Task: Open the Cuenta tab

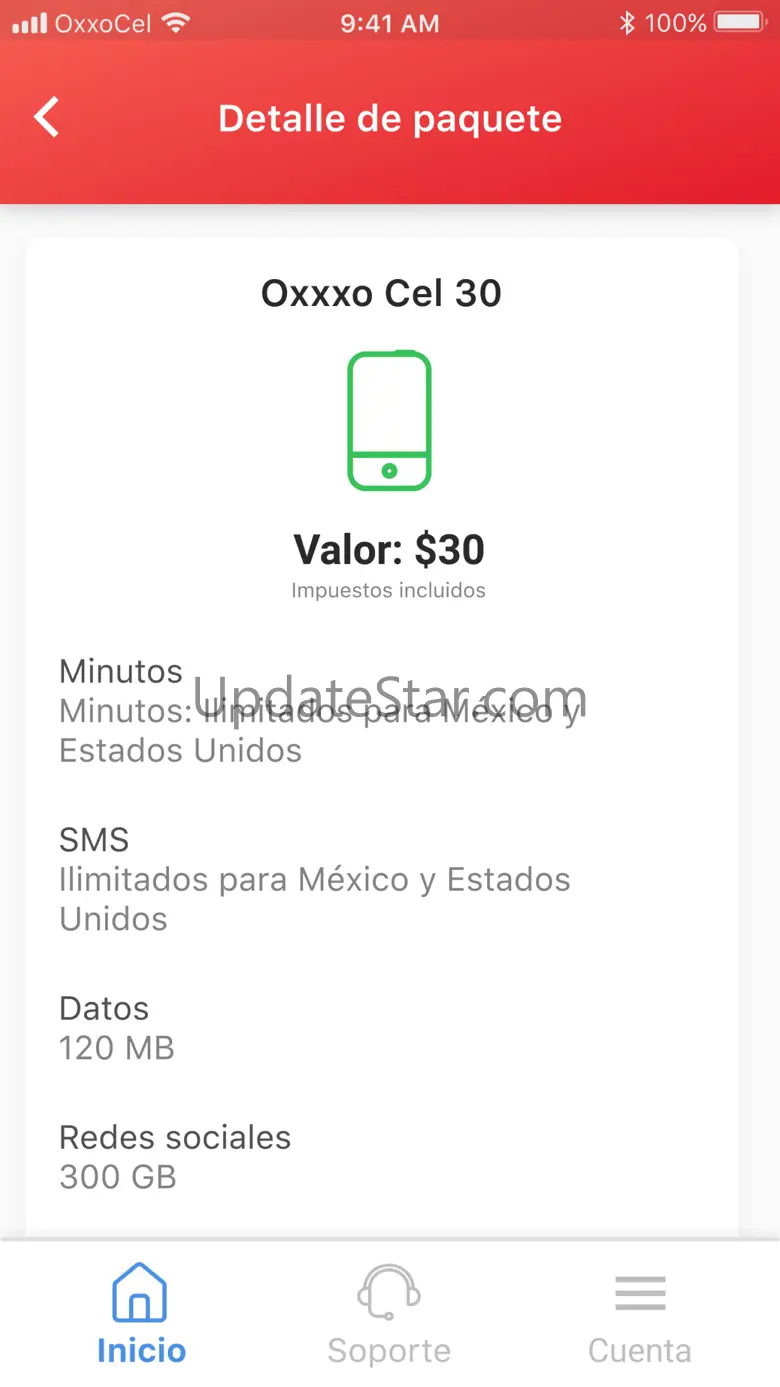Action: point(639,1313)
